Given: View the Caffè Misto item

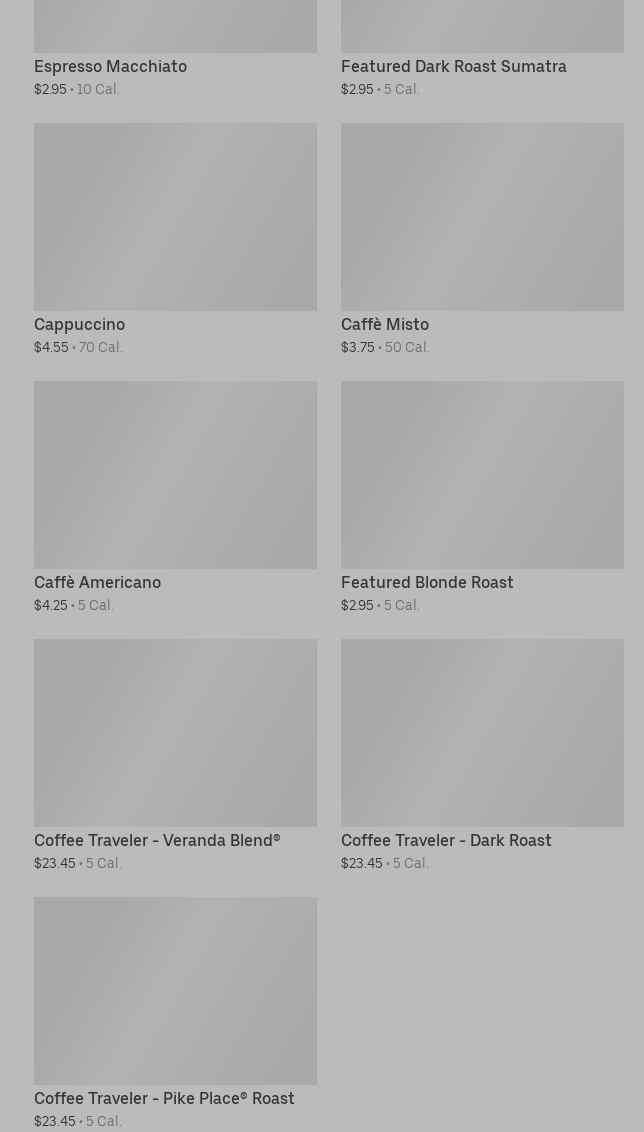Looking at the screenshot, I should coord(482,217).
